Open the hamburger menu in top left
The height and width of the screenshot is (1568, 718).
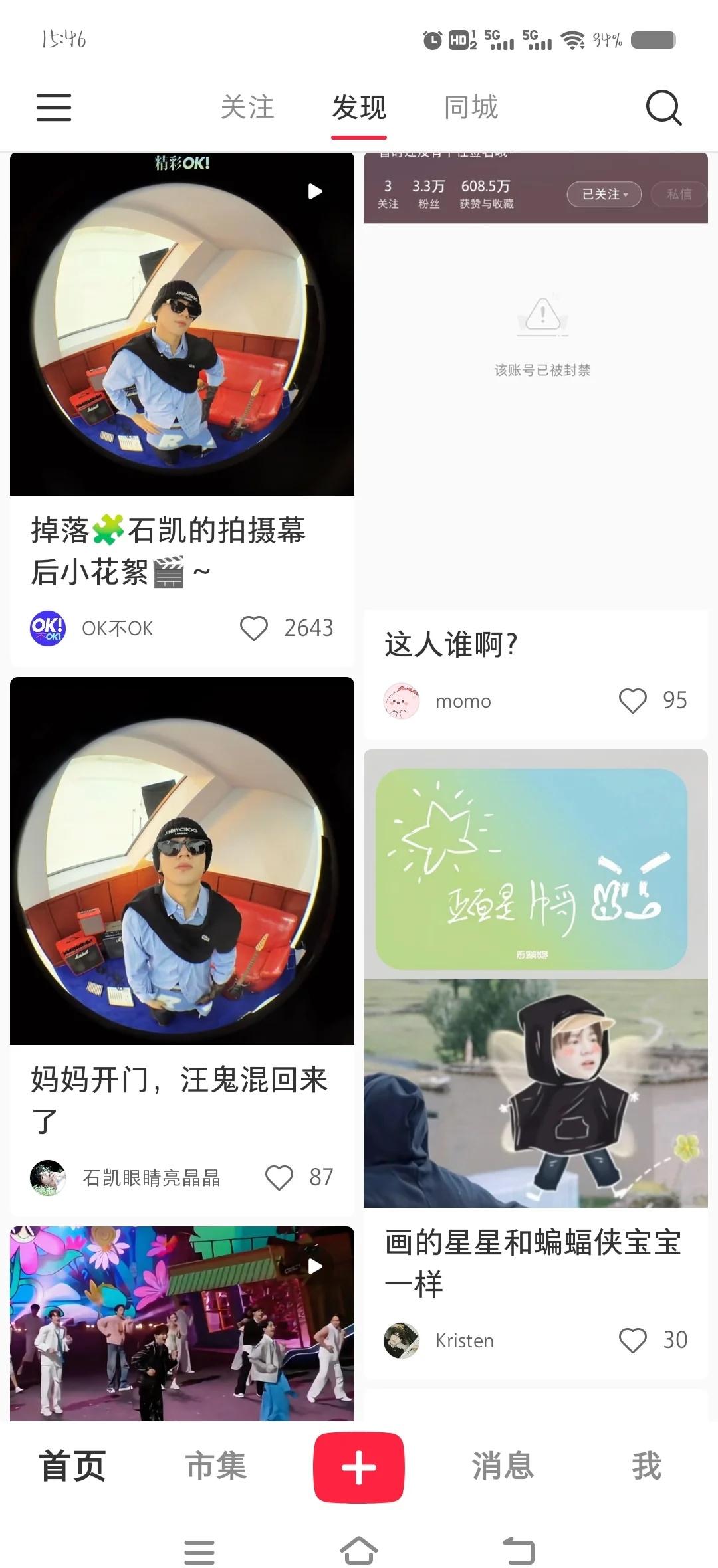click(x=54, y=106)
